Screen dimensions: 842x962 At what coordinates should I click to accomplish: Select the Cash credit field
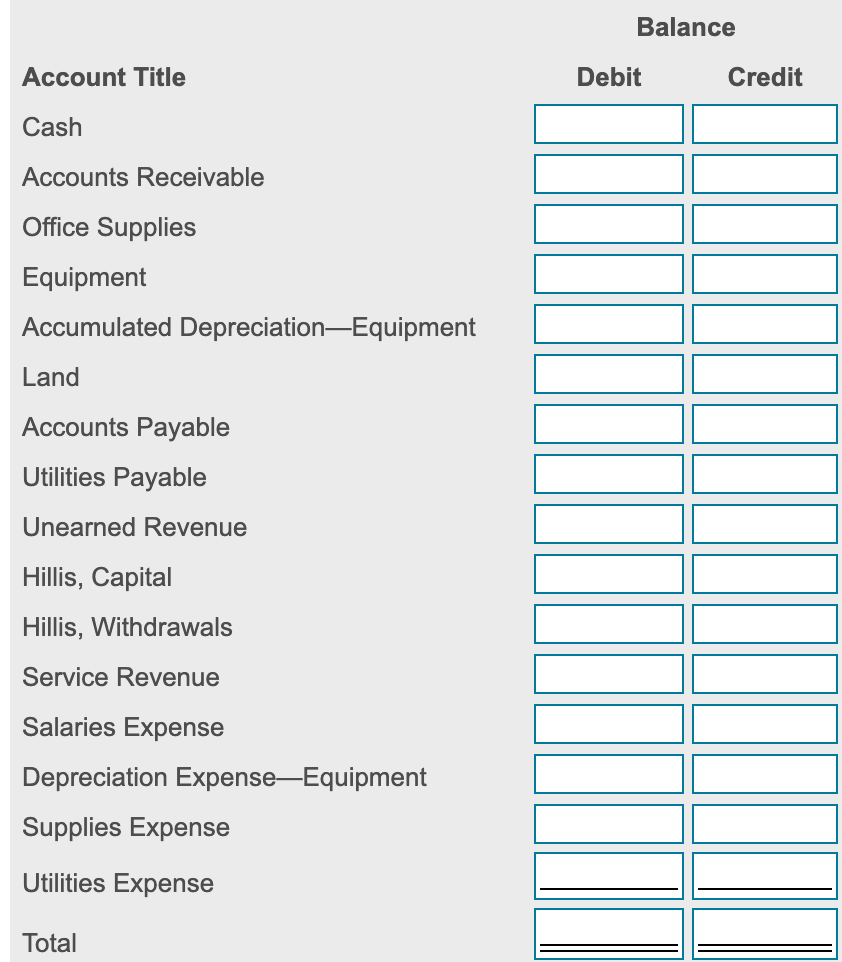coord(764,124)
